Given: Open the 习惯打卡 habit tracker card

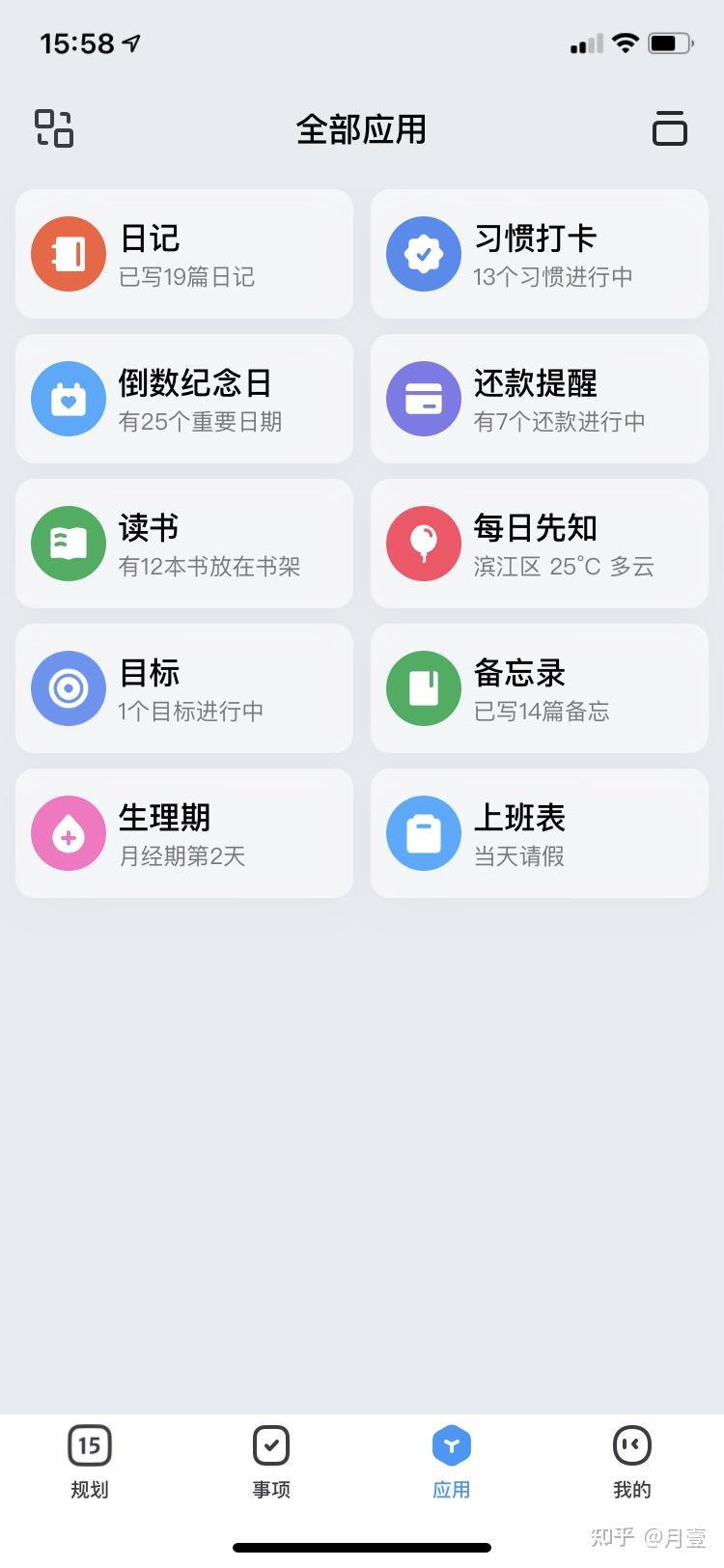Looking at the screenshot, I should (x=540, y=254).
